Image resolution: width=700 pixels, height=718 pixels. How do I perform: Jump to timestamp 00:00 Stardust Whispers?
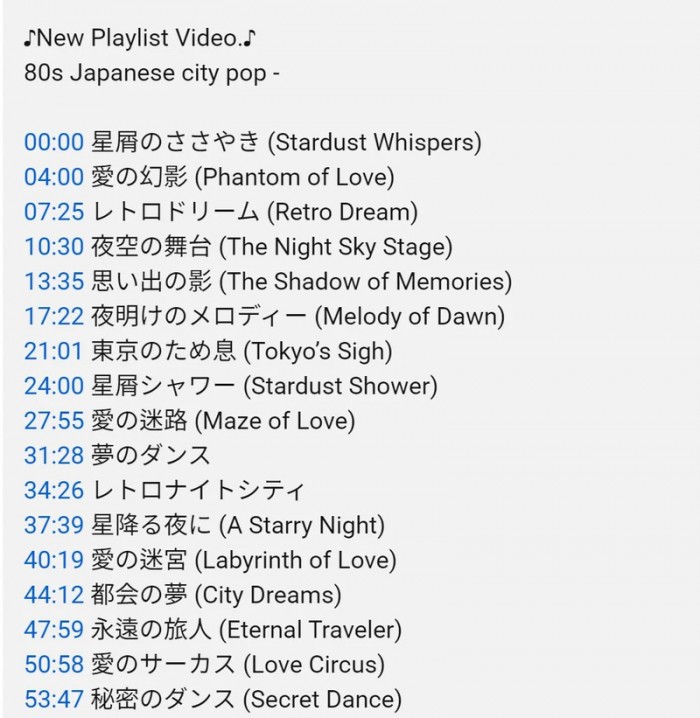coord(53,143)
